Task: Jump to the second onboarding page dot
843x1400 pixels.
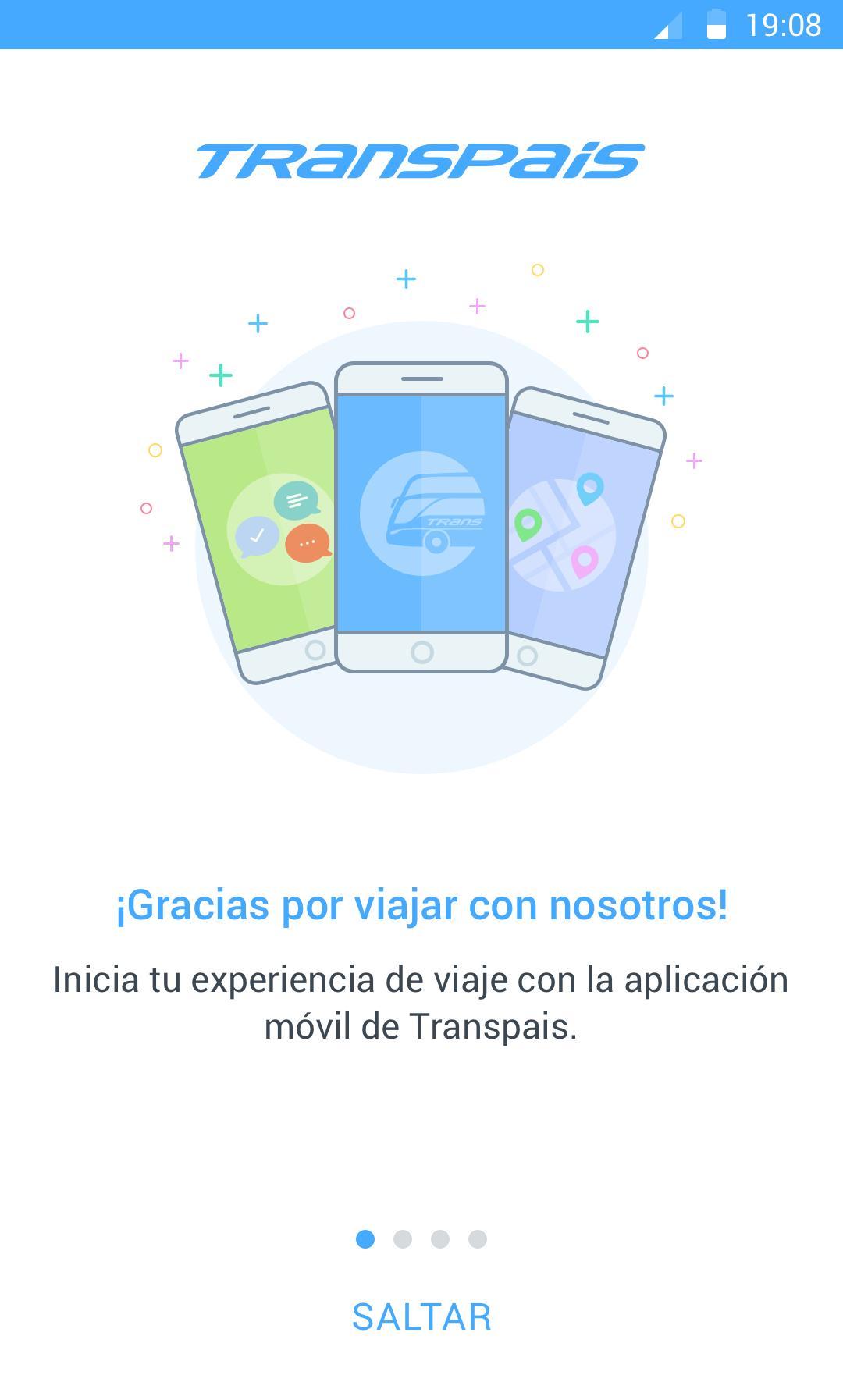Action: (x=403, y=1238)
